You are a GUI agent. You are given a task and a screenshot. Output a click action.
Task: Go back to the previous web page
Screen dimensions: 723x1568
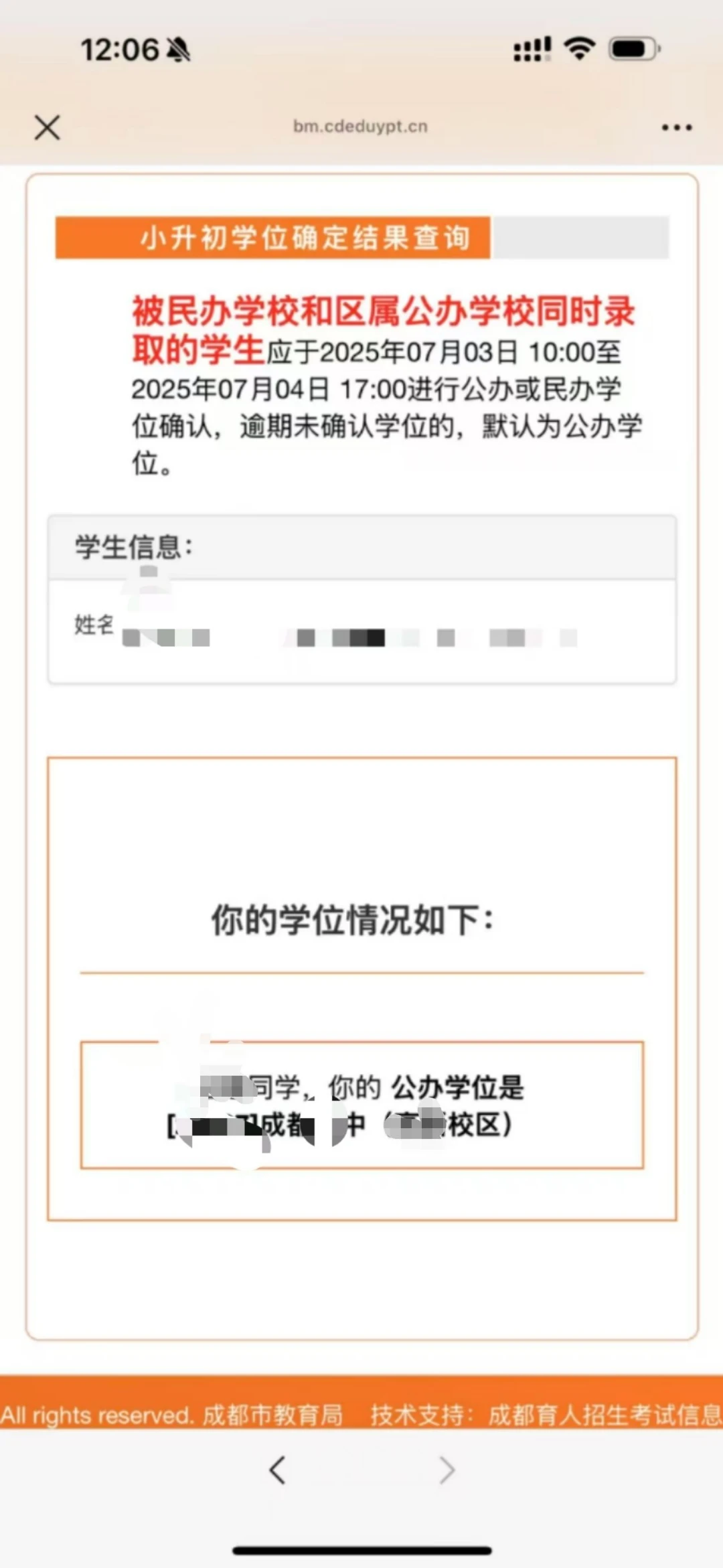(277, 1470)
